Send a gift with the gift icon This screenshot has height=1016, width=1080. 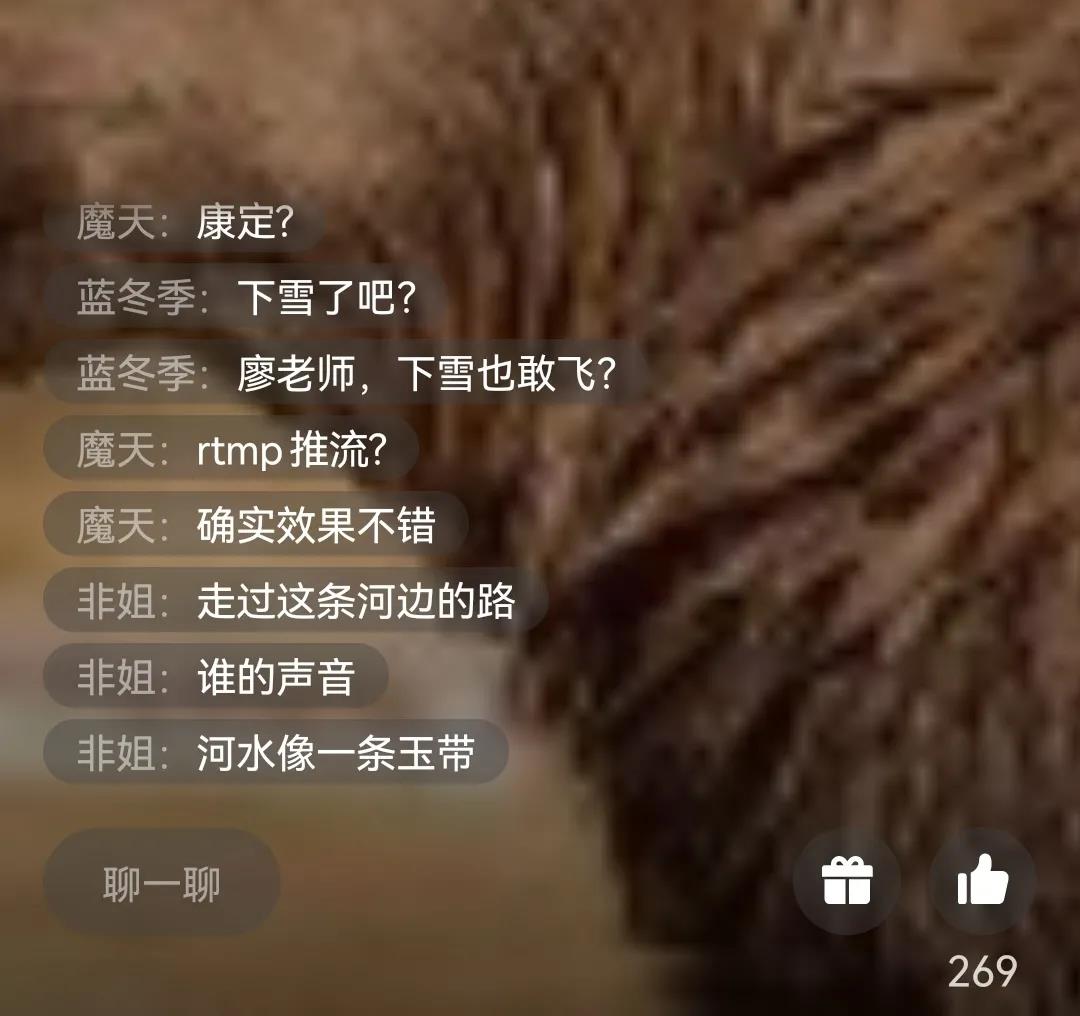click(x=846, y=883)
